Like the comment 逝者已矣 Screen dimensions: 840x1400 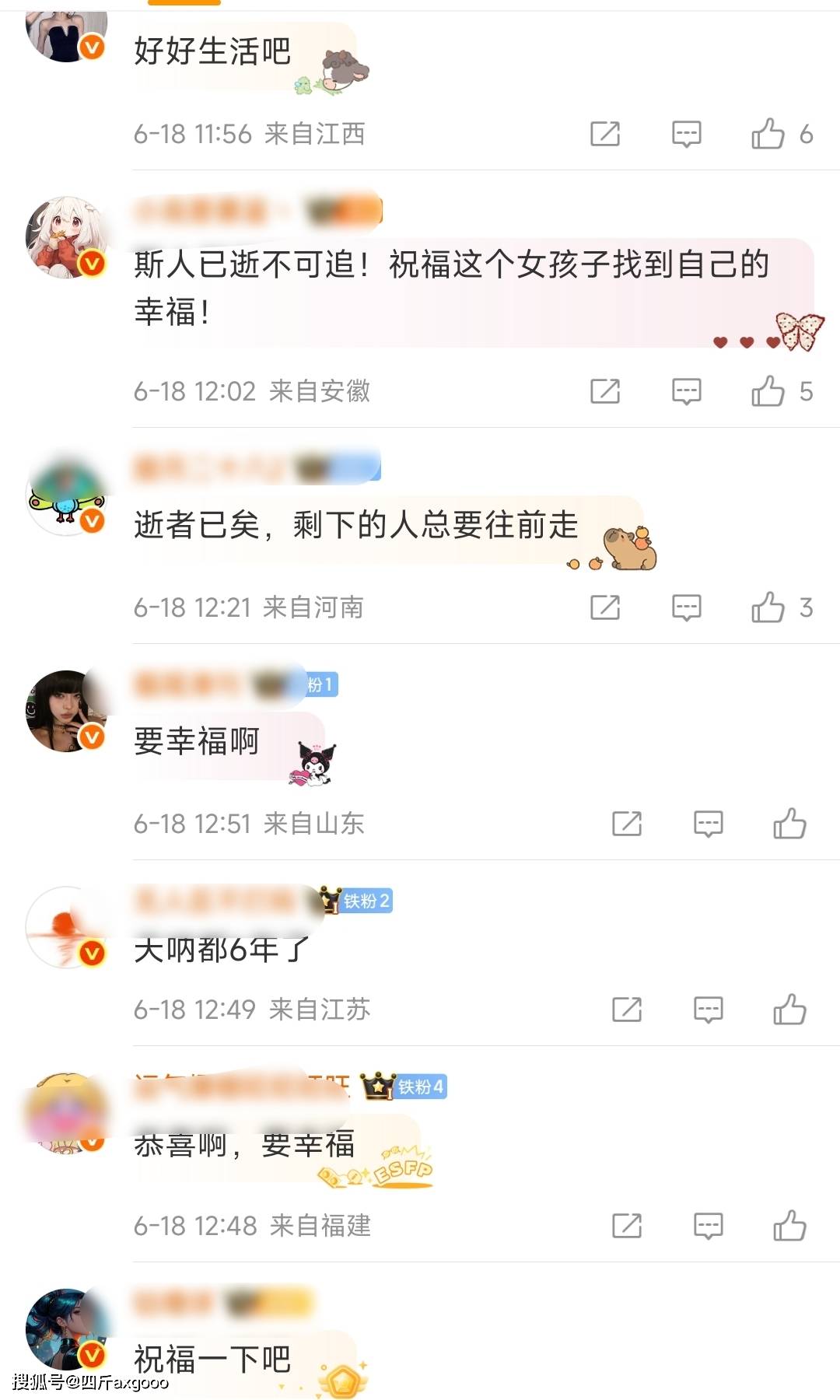(x=768, y=607)
